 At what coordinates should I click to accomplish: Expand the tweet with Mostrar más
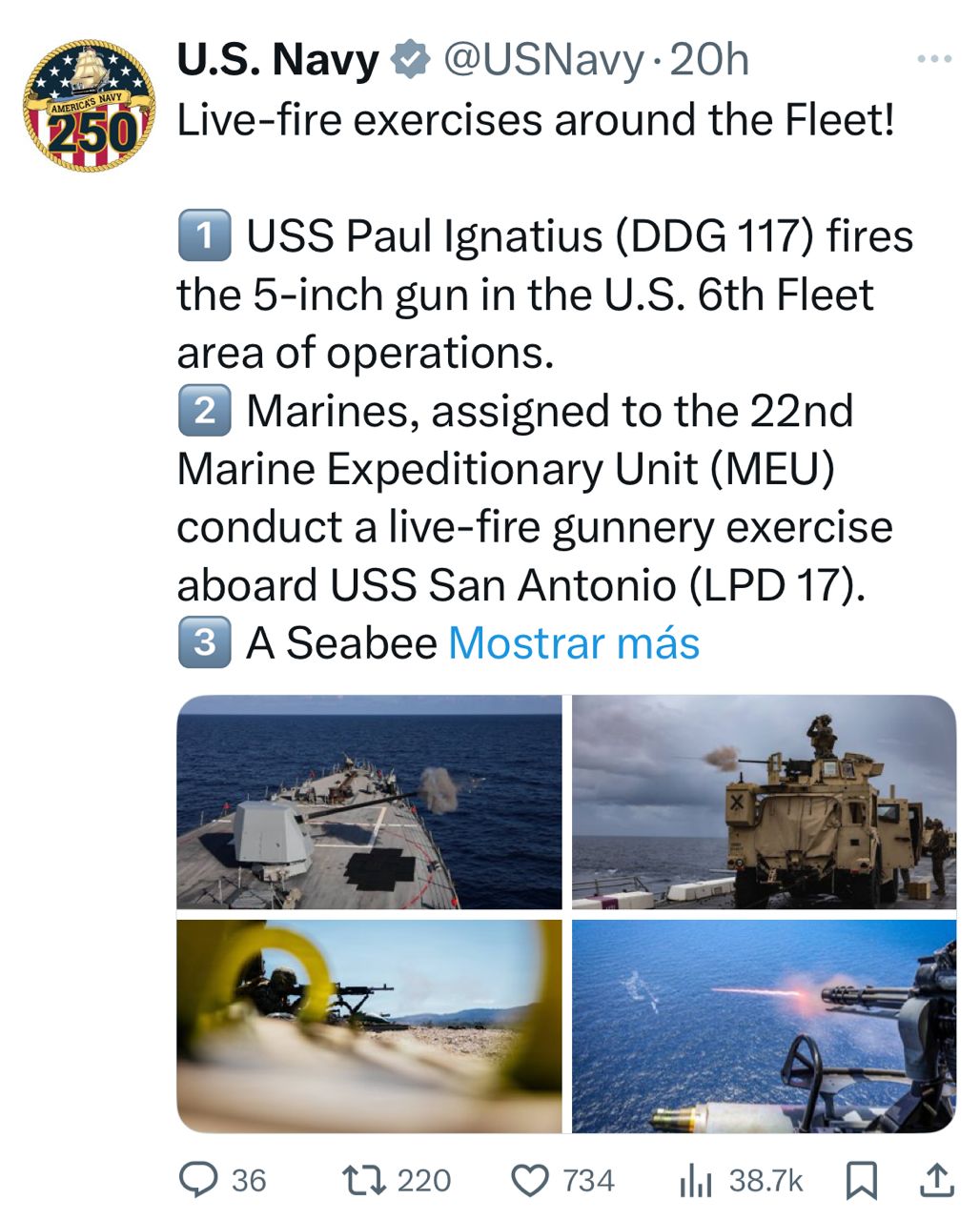click(573, 643)
